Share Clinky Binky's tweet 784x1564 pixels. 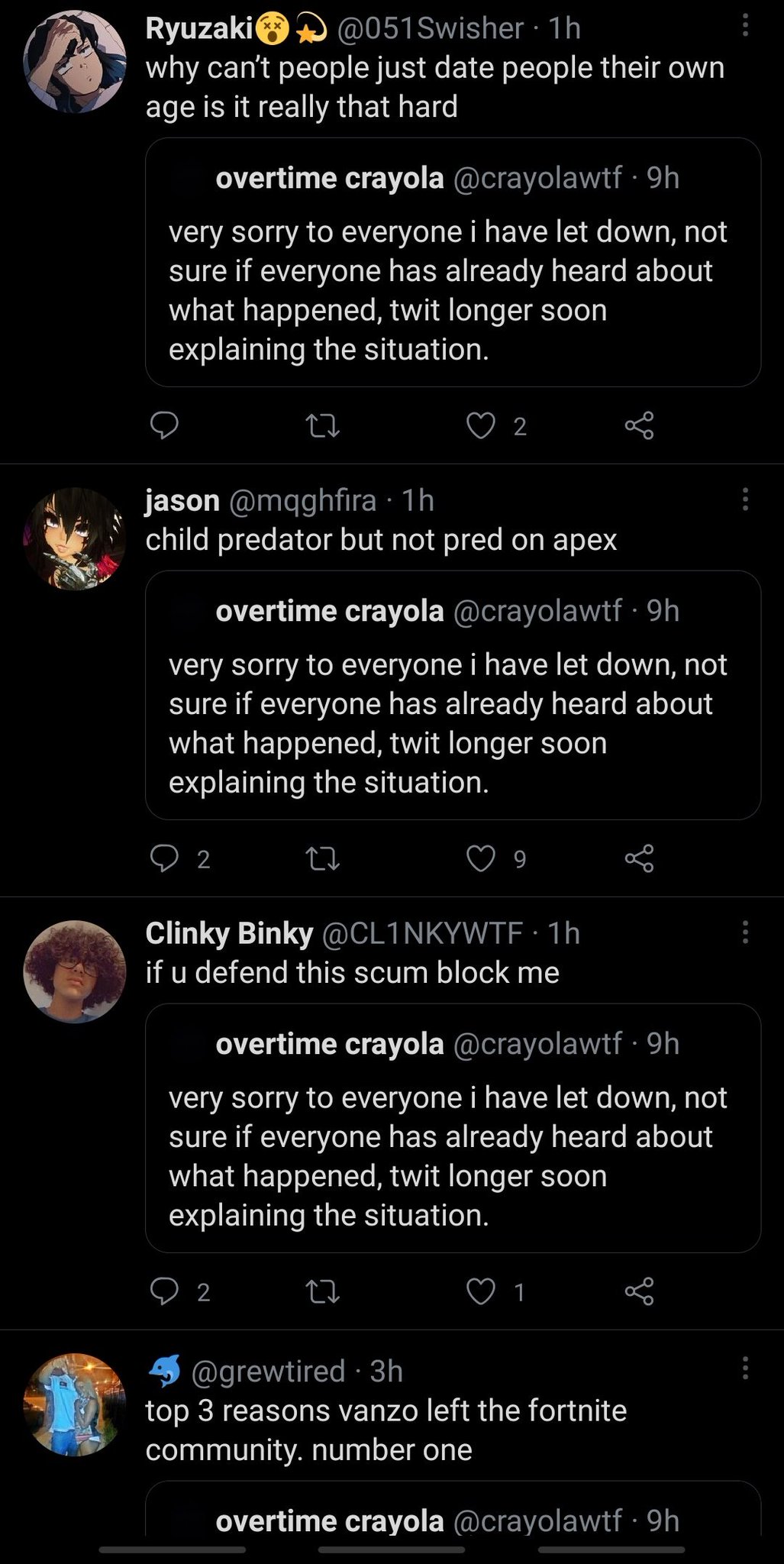click(x=640, y=1291)
